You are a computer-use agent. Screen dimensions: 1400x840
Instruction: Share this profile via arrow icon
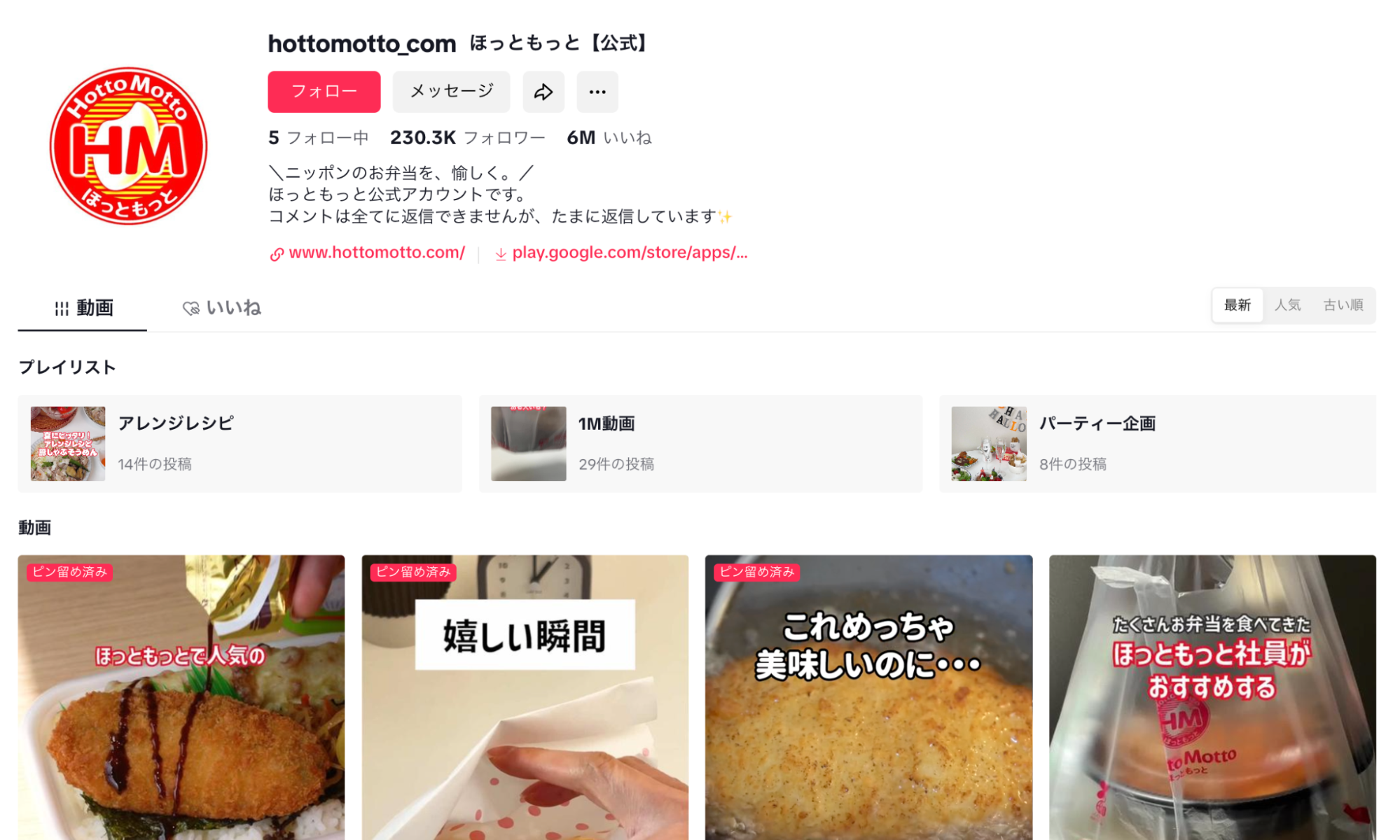coord(543,92)
